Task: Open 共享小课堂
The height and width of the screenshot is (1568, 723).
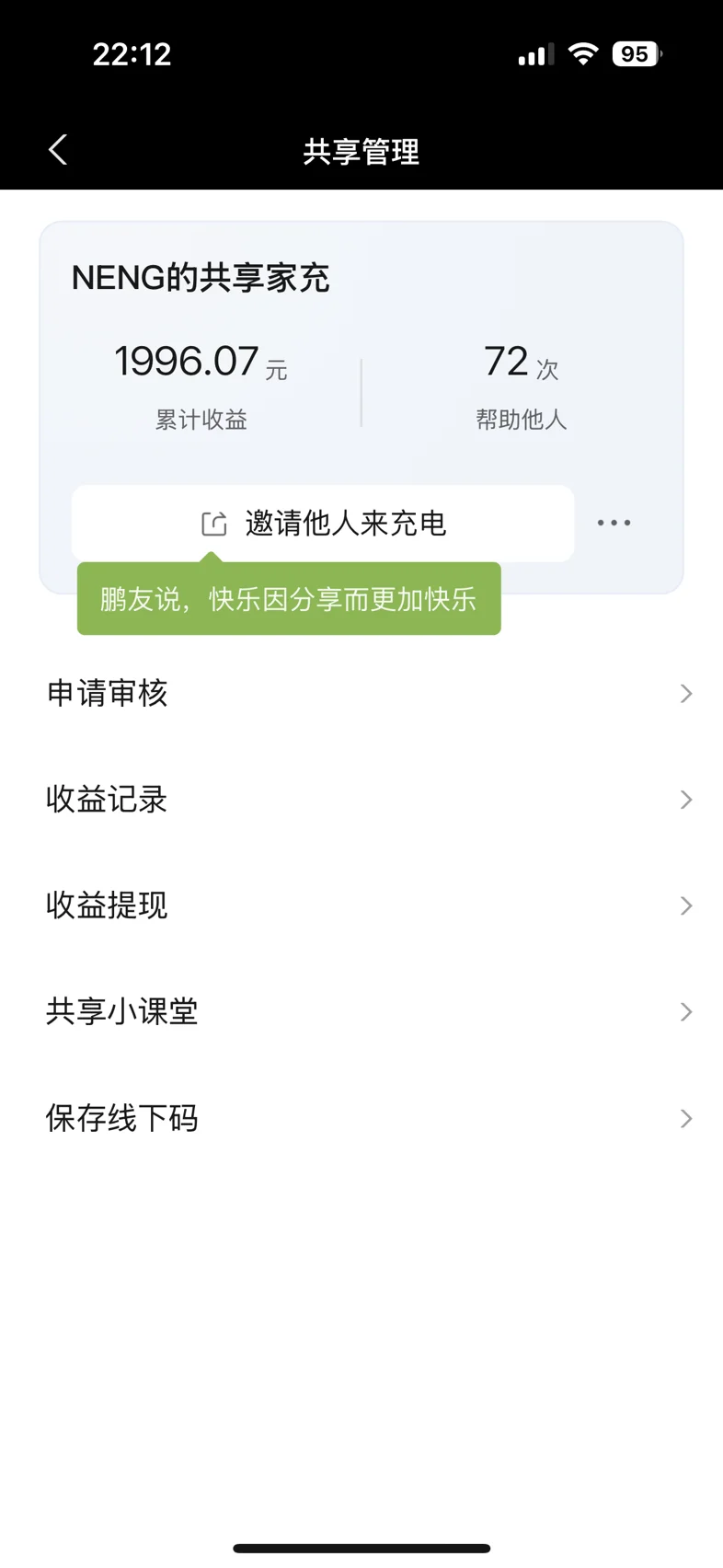Action: (x=361, y=1011)
